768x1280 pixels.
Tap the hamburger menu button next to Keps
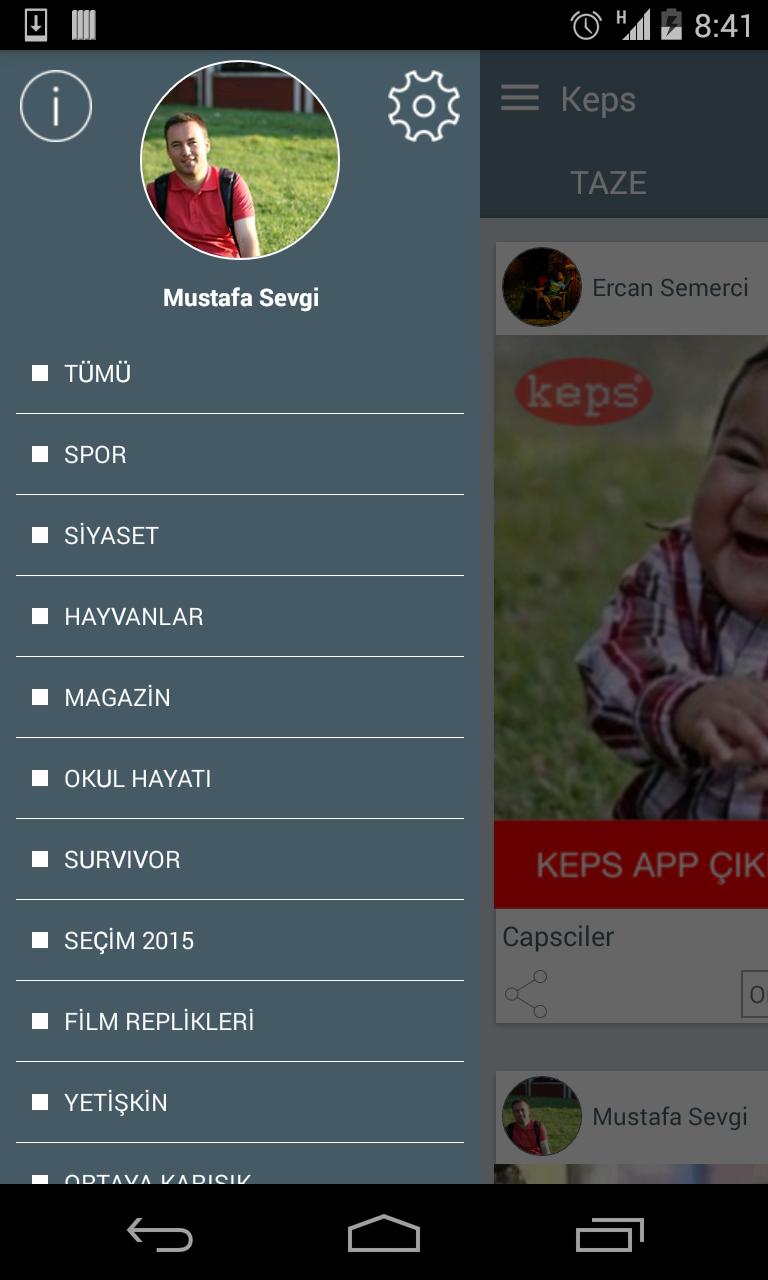(x=520, y=99)
